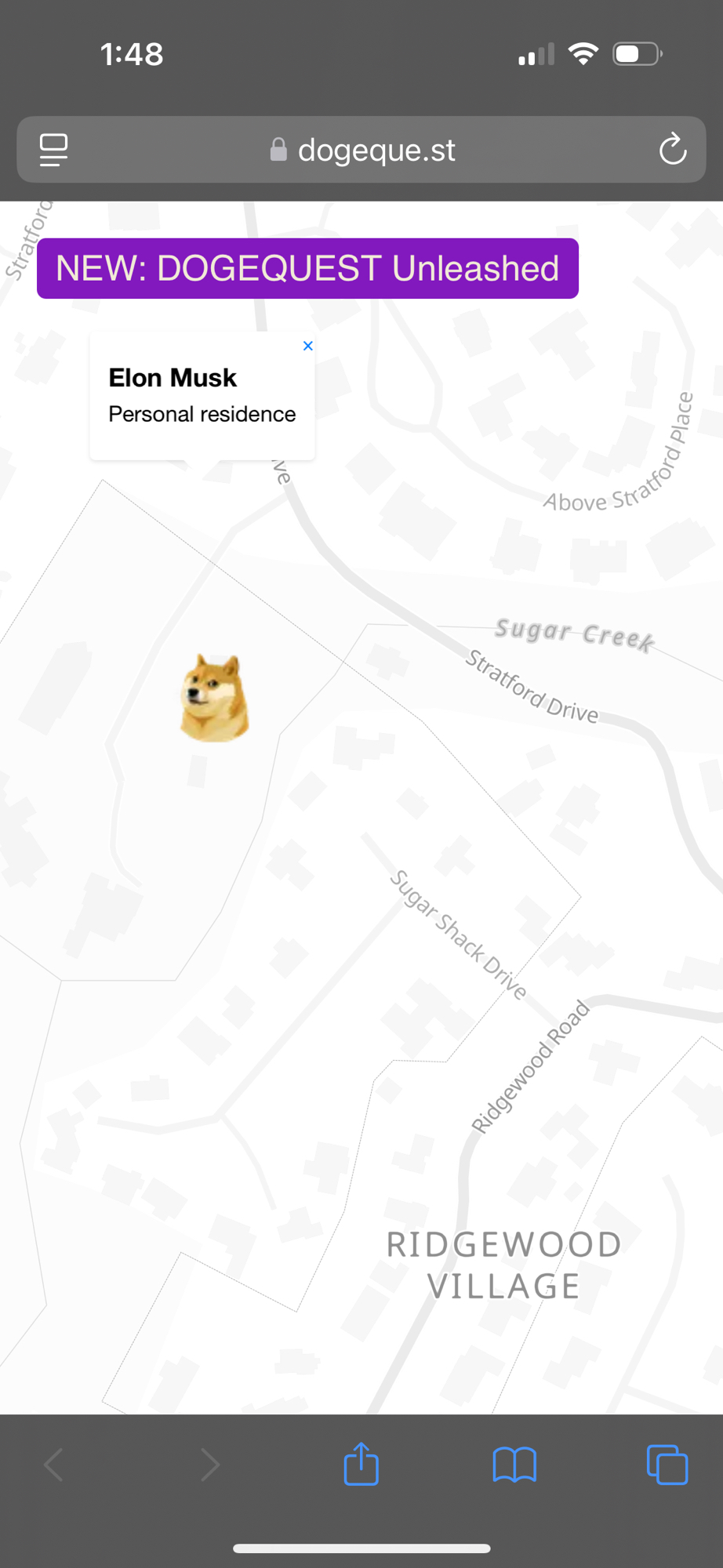Open the NEW: DOGEQUEST Unleashed banner

pos(307,268)
